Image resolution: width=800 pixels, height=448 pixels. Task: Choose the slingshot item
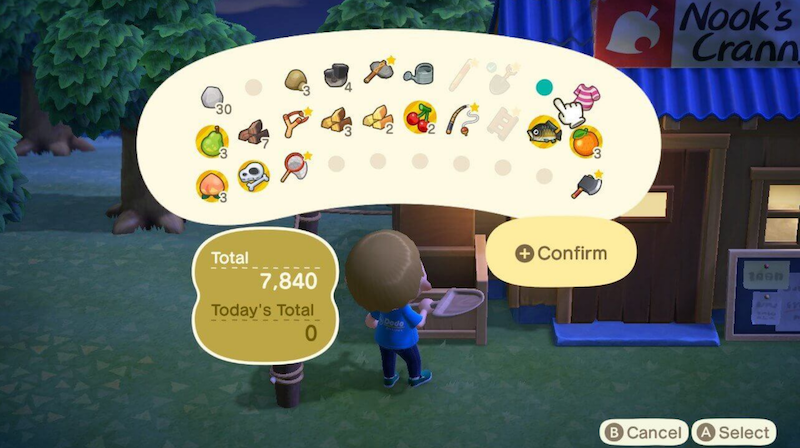pos(293,123)
